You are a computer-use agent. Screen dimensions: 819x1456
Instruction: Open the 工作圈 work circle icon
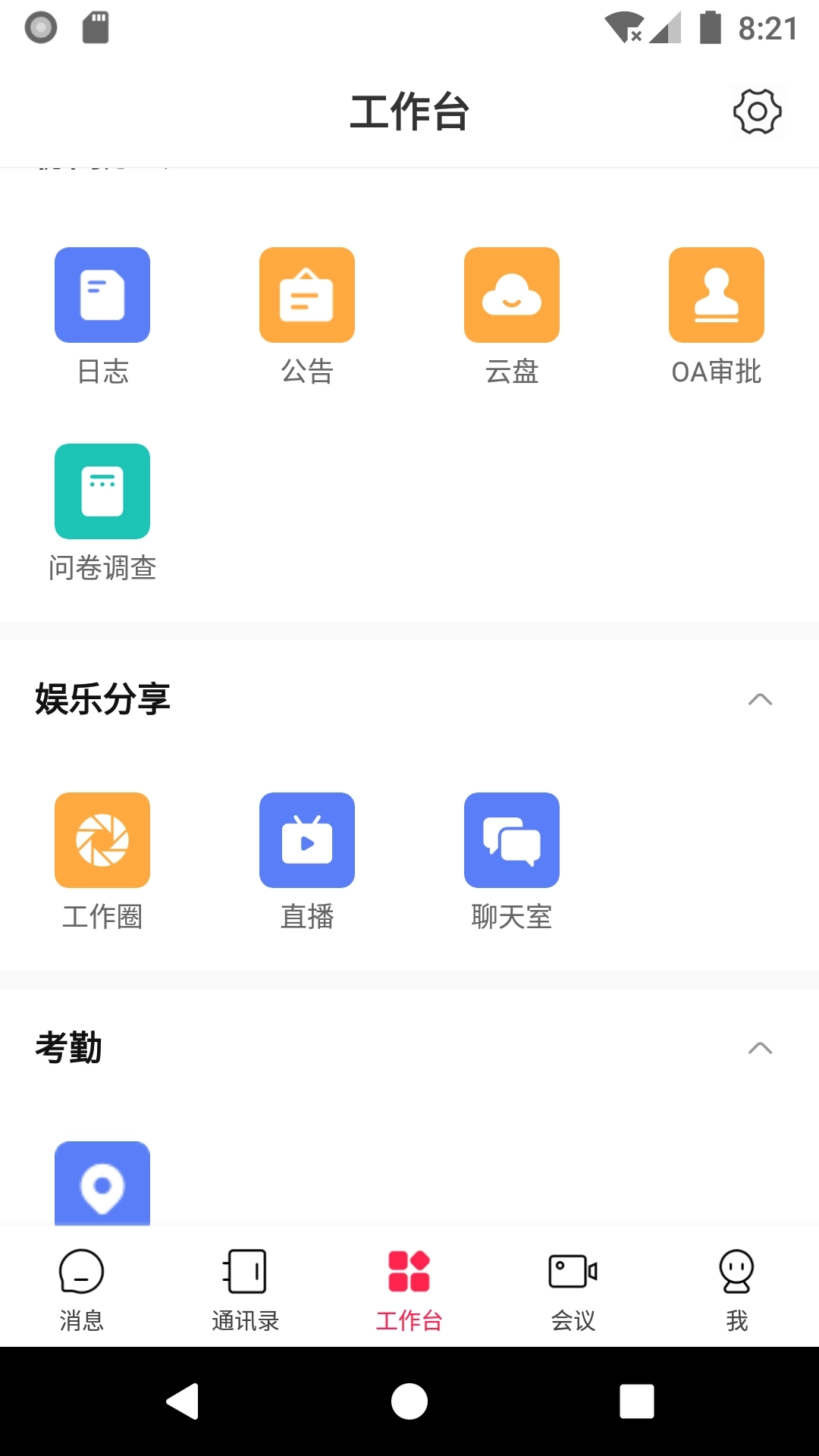[x=102, y=839]
